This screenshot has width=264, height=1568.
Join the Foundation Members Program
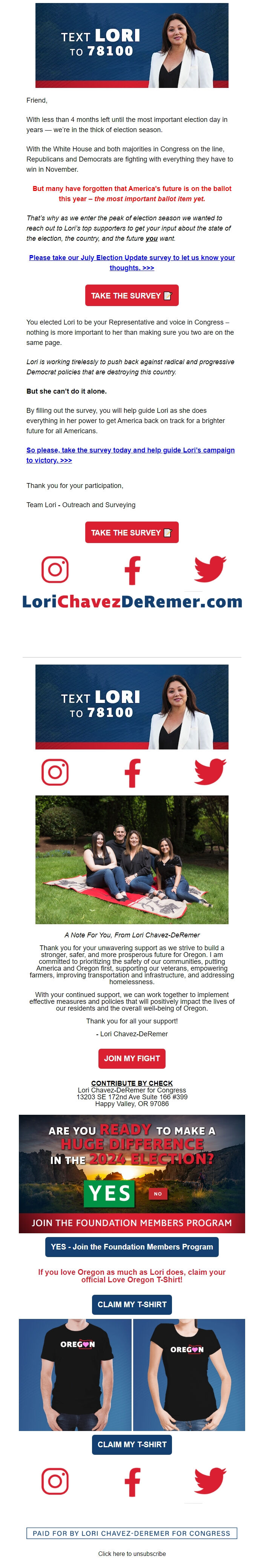131,1246
